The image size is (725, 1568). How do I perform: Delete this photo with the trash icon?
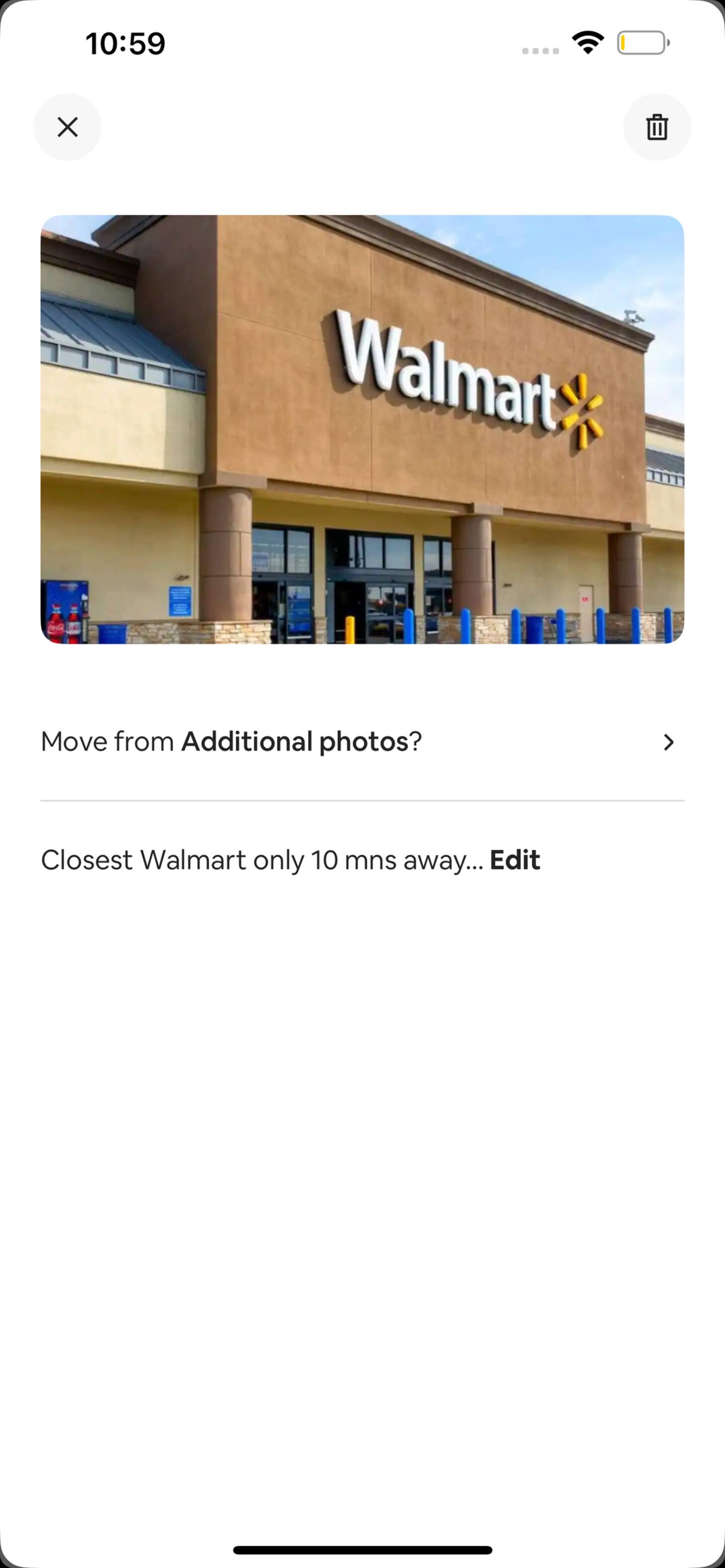click(657, 127)
